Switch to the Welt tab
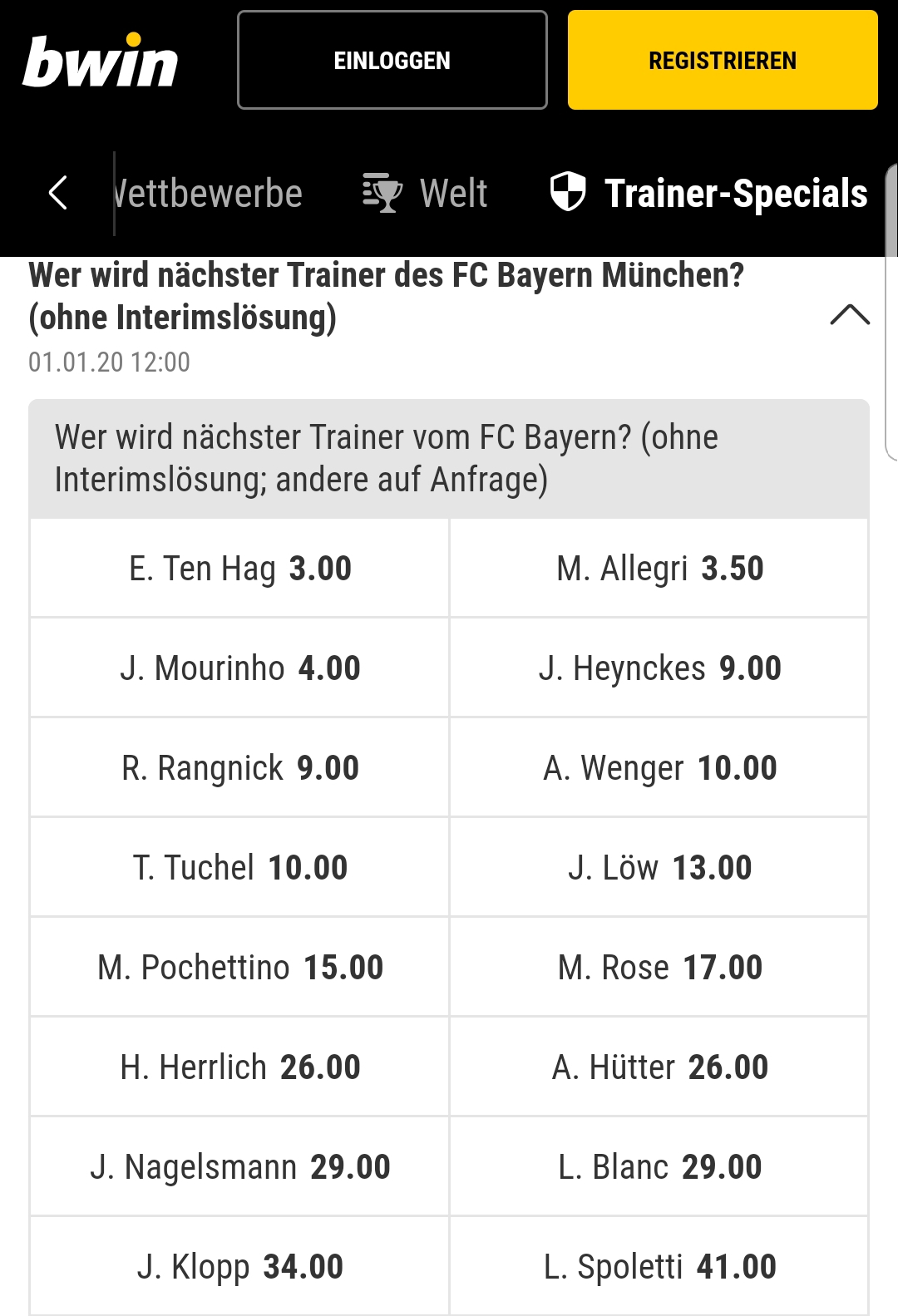This screenshot has width=898, height=1316. [x=425, y=193]
